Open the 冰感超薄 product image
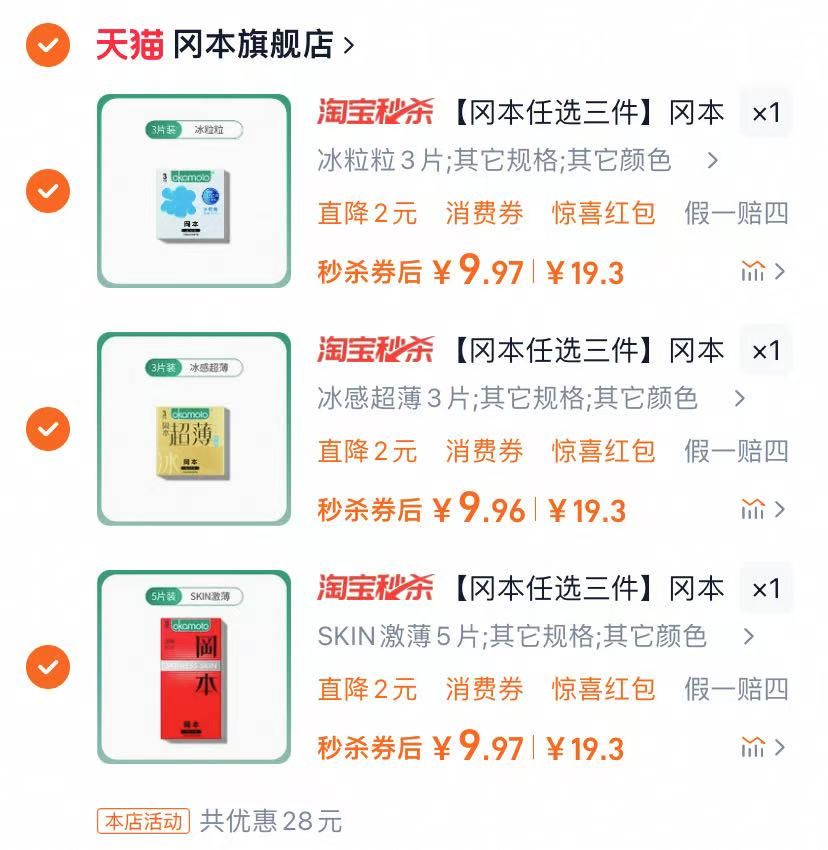Viewport: 828px width, 850px height. [194, 429]
